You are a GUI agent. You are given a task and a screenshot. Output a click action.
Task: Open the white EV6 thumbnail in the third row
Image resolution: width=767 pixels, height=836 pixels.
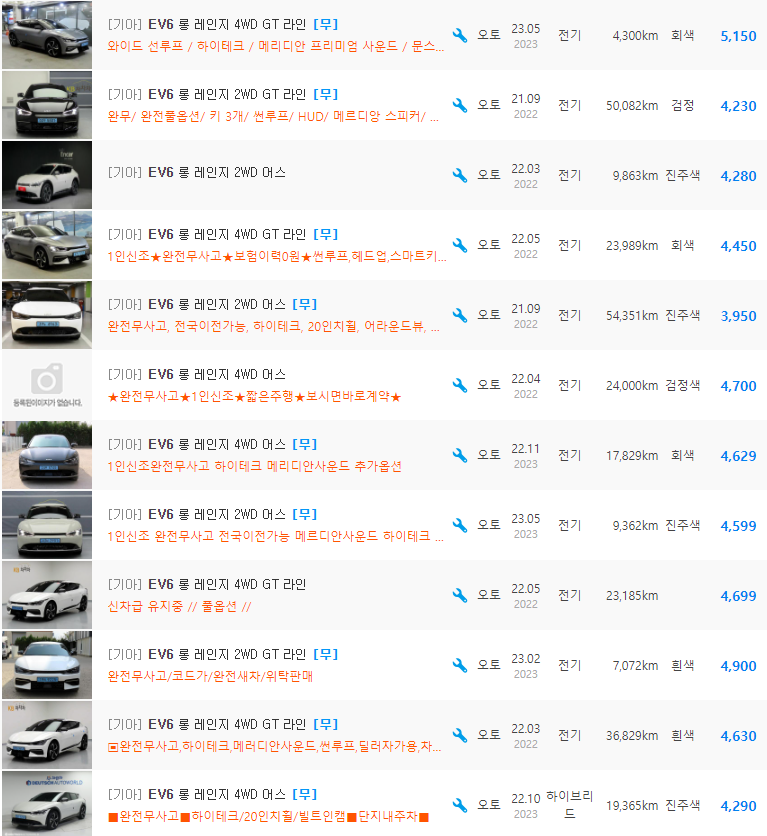click(x=46, y=174)
